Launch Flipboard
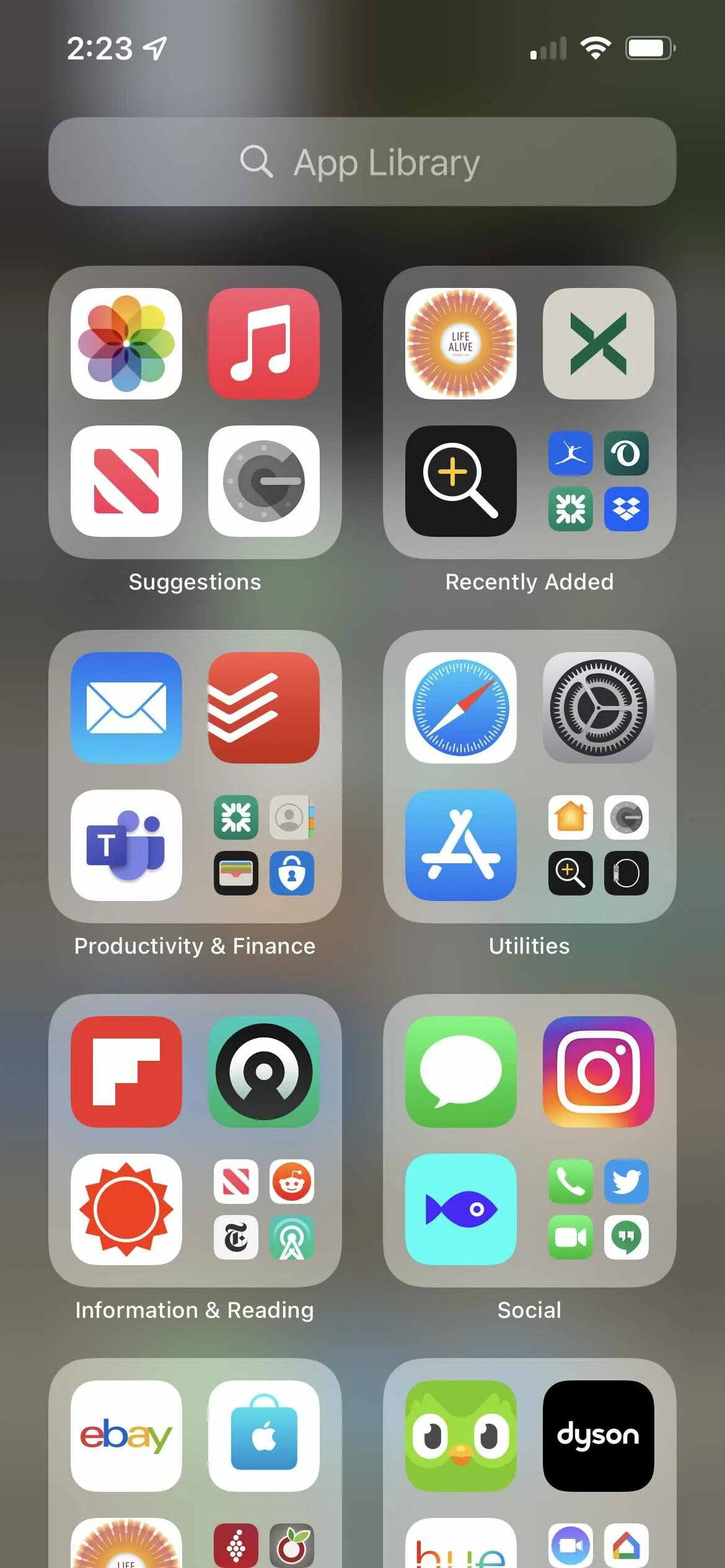 (126, 1072)
